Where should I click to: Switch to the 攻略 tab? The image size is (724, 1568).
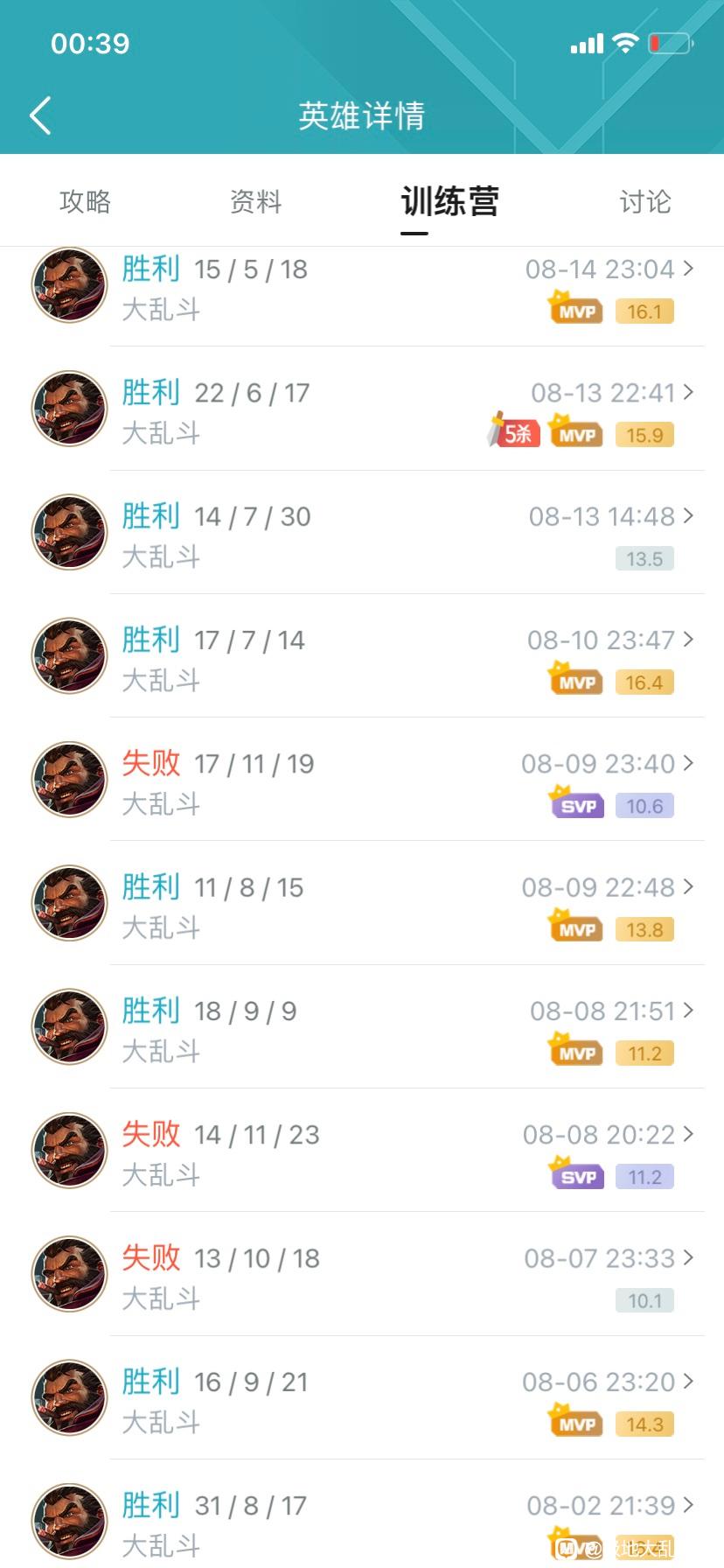point(85,202)
